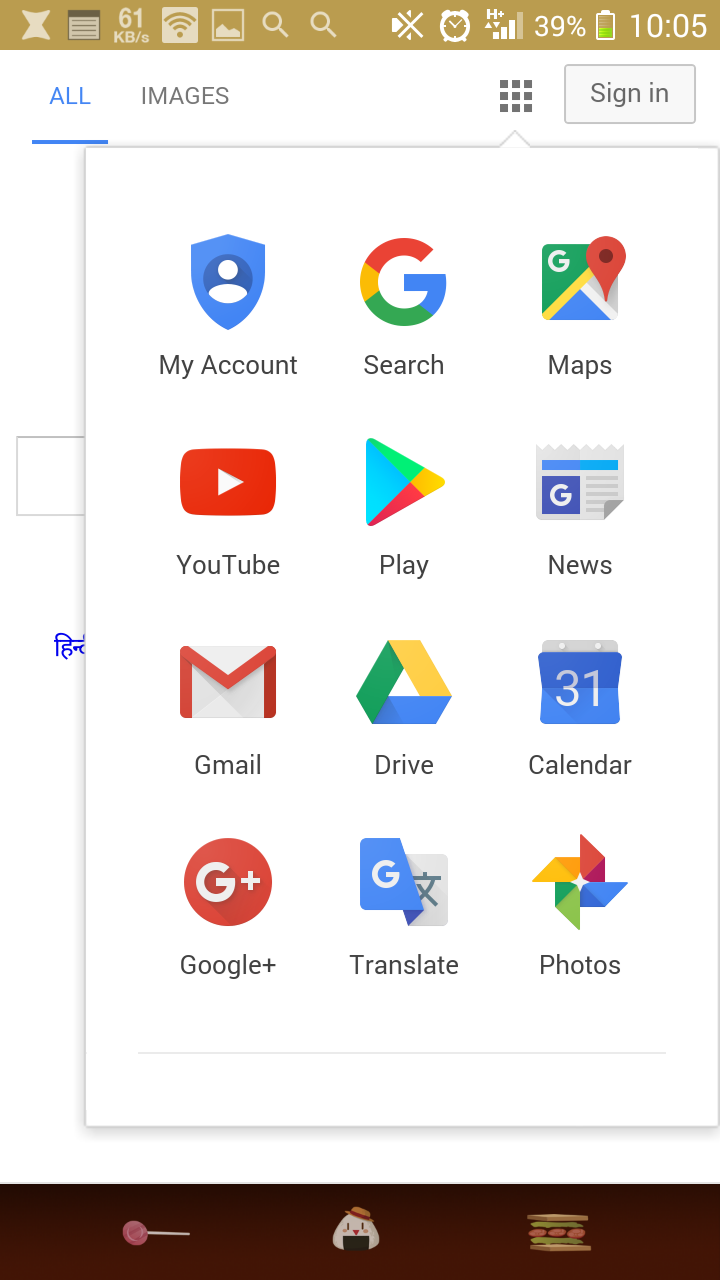Open Google Search from the app grid
This screenshot has height=1280, width=720.
point(404,282)
